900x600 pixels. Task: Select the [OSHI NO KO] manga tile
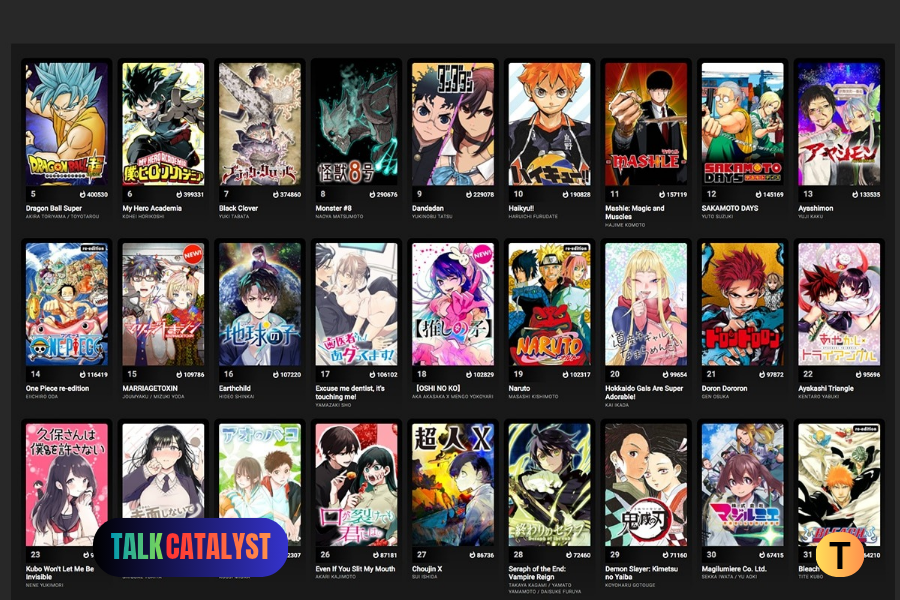tap(453, 304)
